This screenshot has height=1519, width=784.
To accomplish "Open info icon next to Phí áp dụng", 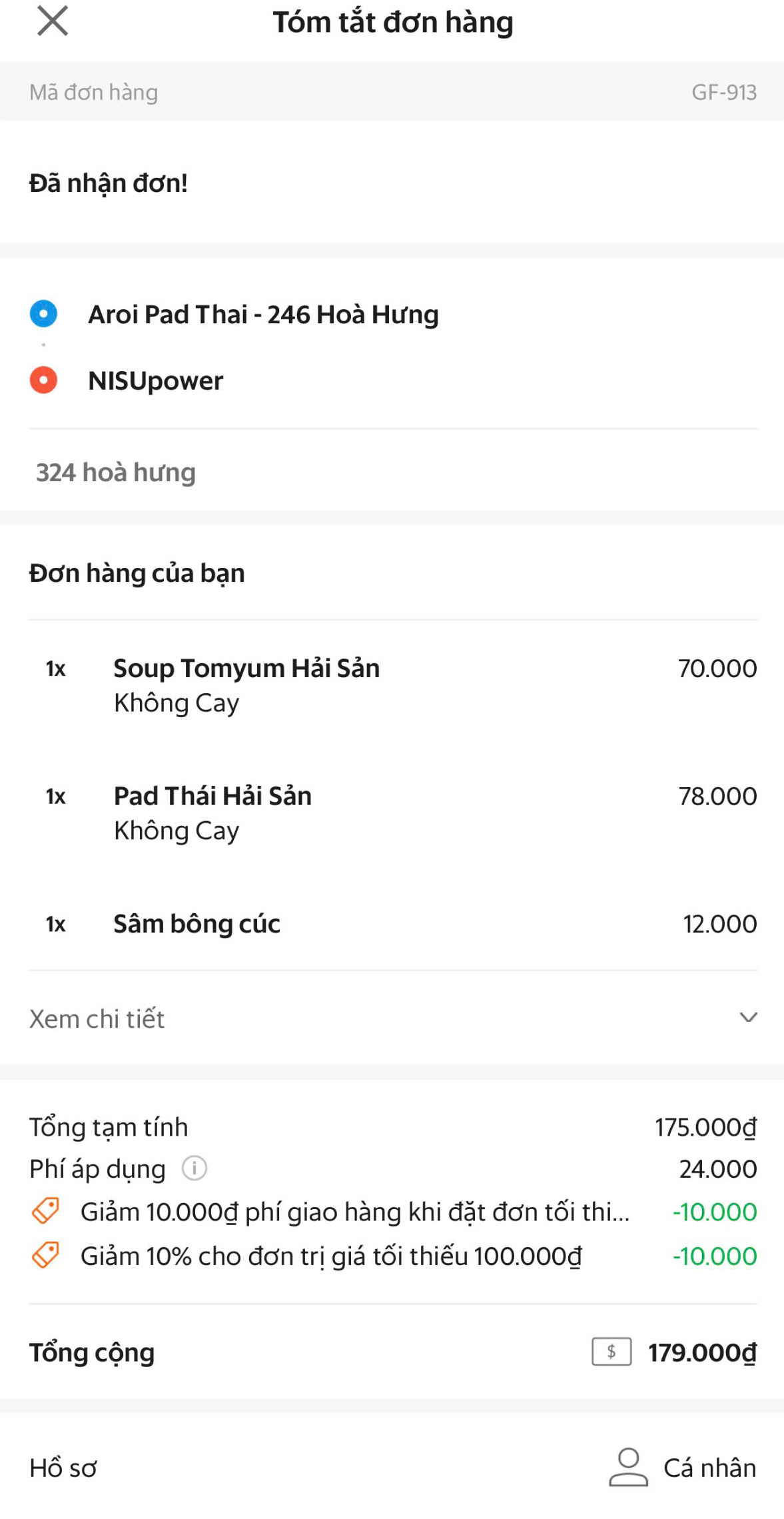I will (x=195, y=1168).
